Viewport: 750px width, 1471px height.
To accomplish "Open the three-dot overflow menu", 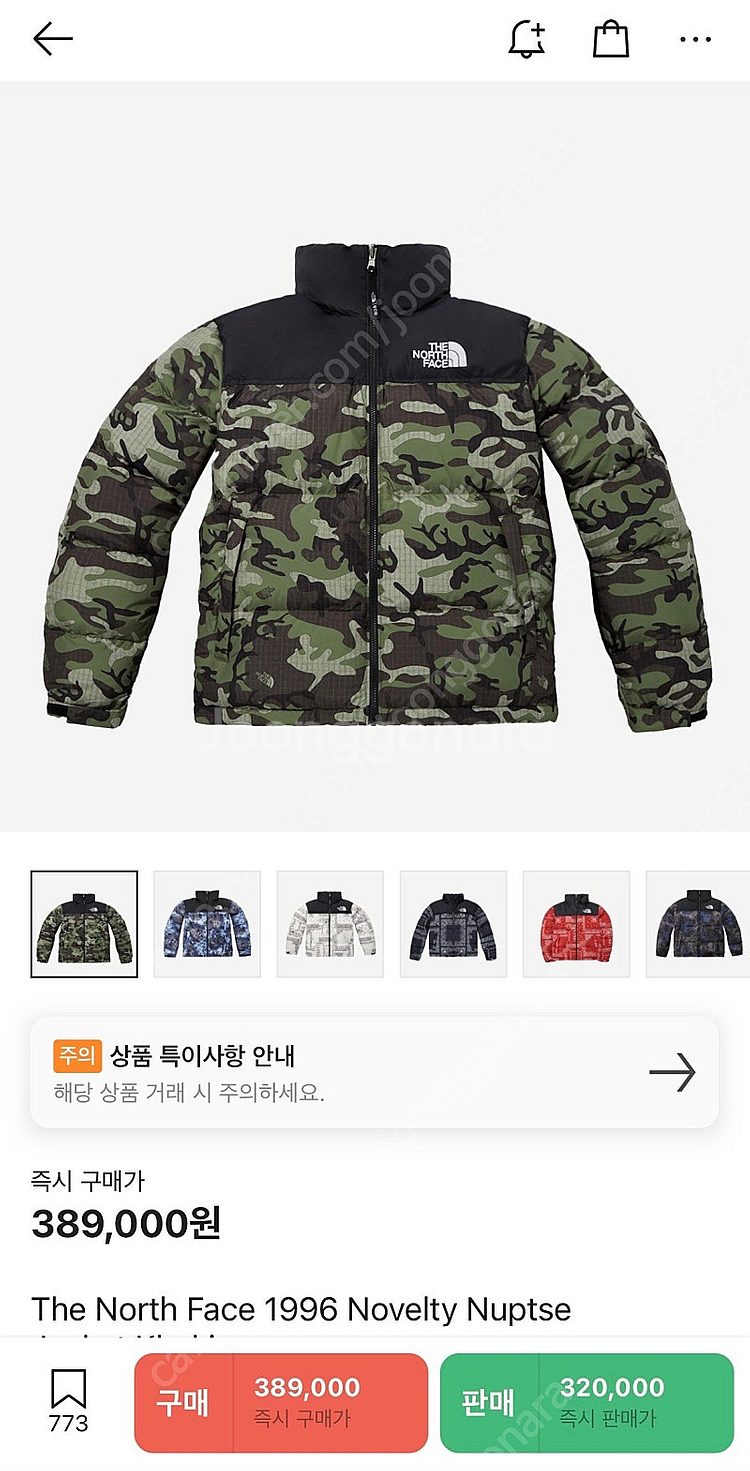I will coord(695,40).
